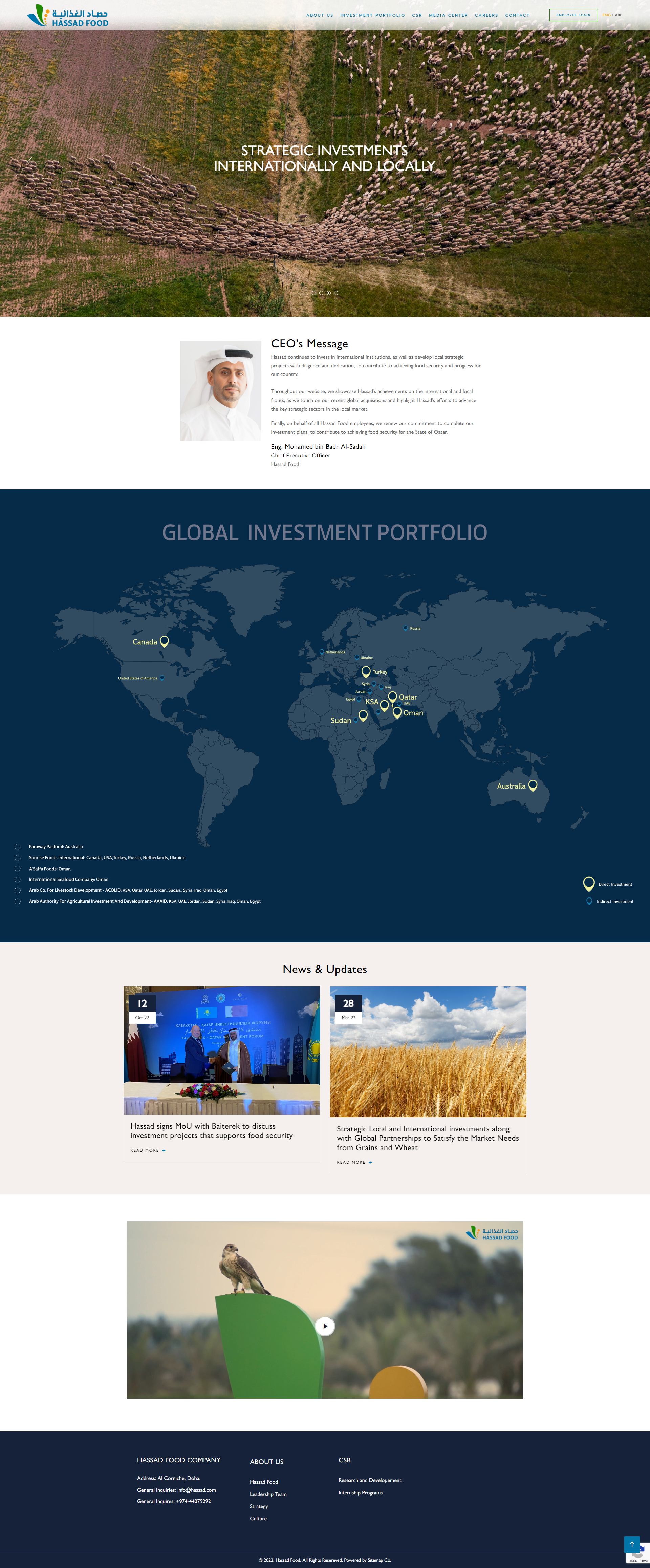Open Leadership Team footer link
This screenshot has width=650, height=1568.
[267, 1494]
